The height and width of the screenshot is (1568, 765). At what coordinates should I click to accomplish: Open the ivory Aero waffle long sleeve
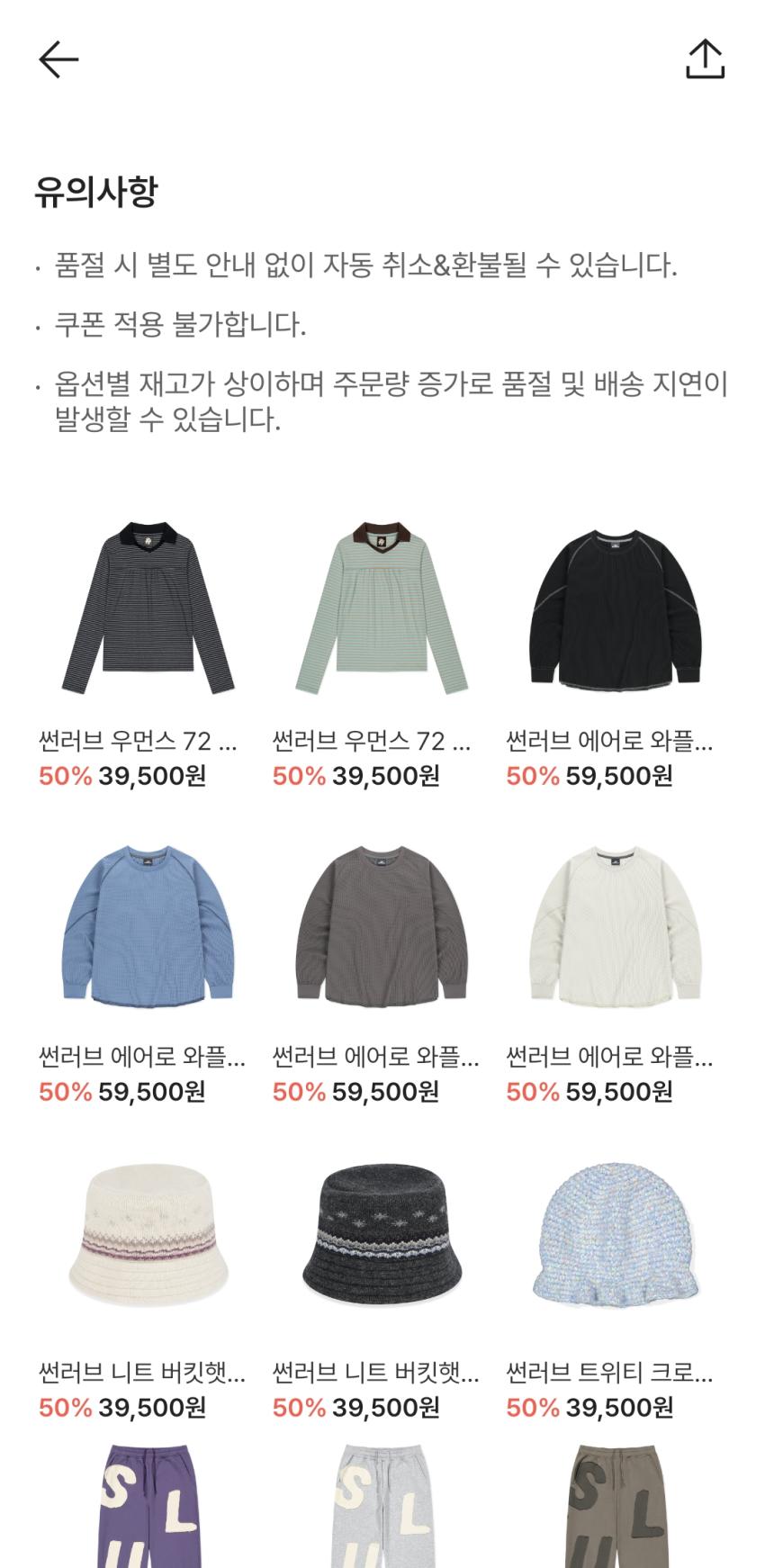(616, 923)
